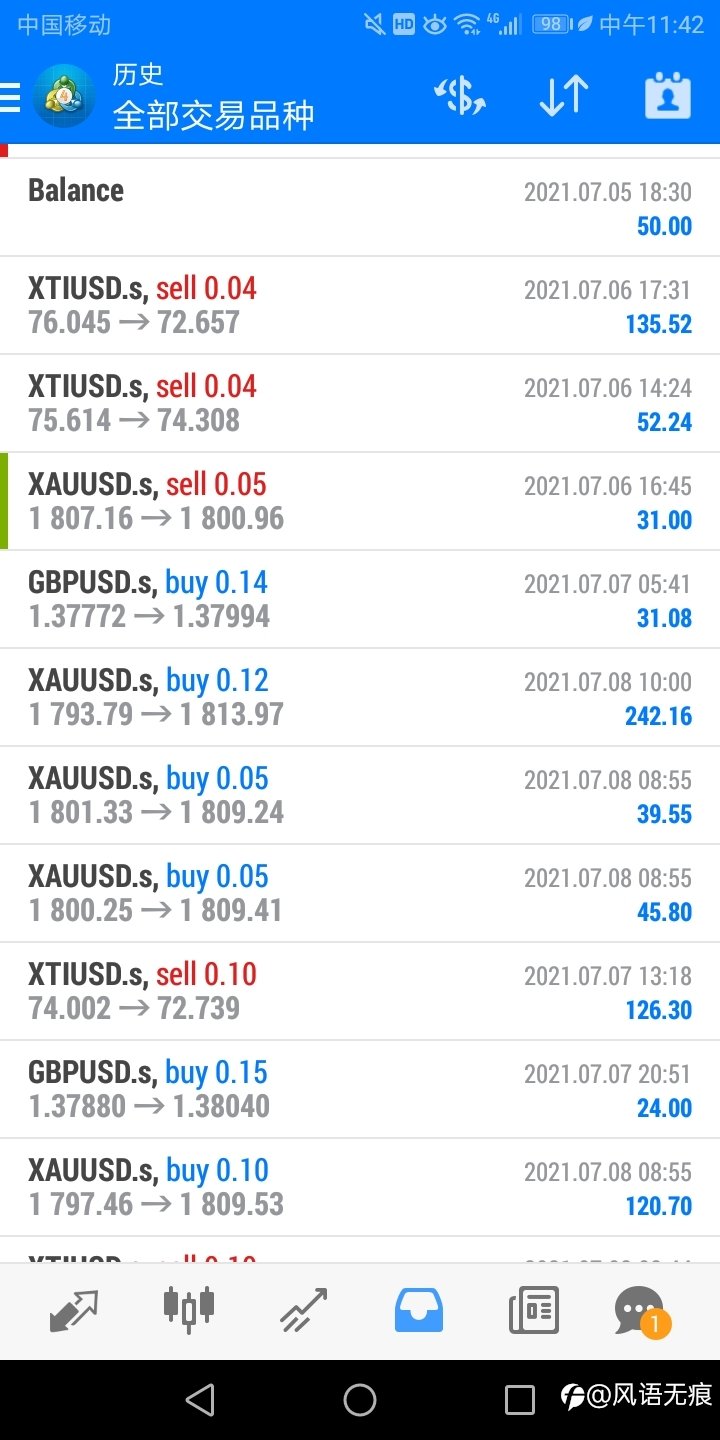Expand XTIUSD.s sell 0.10 at 74.002
Image resolution: width=720 pixels, height=1440 pixels.
click(x=360, y=991)
